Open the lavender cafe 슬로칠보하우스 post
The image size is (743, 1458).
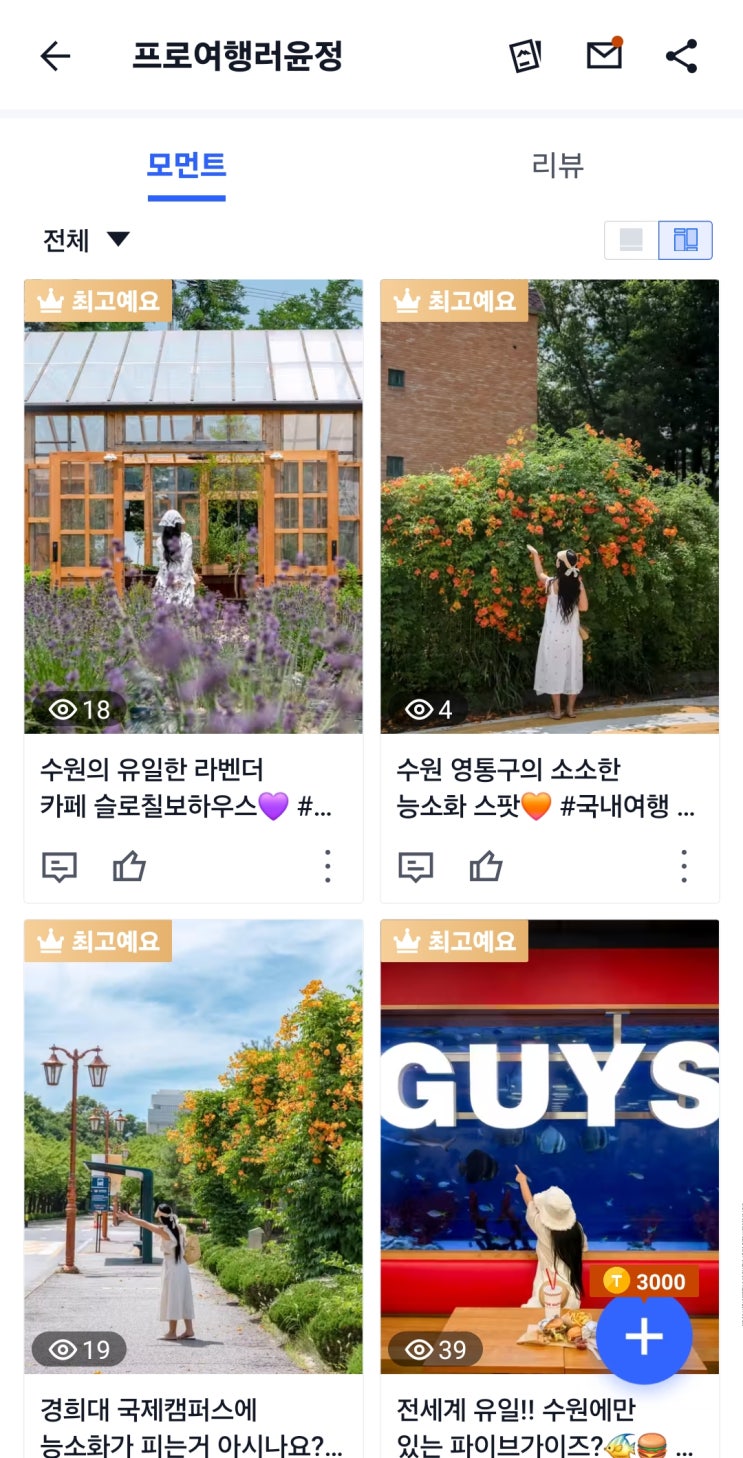pos(193,506)
